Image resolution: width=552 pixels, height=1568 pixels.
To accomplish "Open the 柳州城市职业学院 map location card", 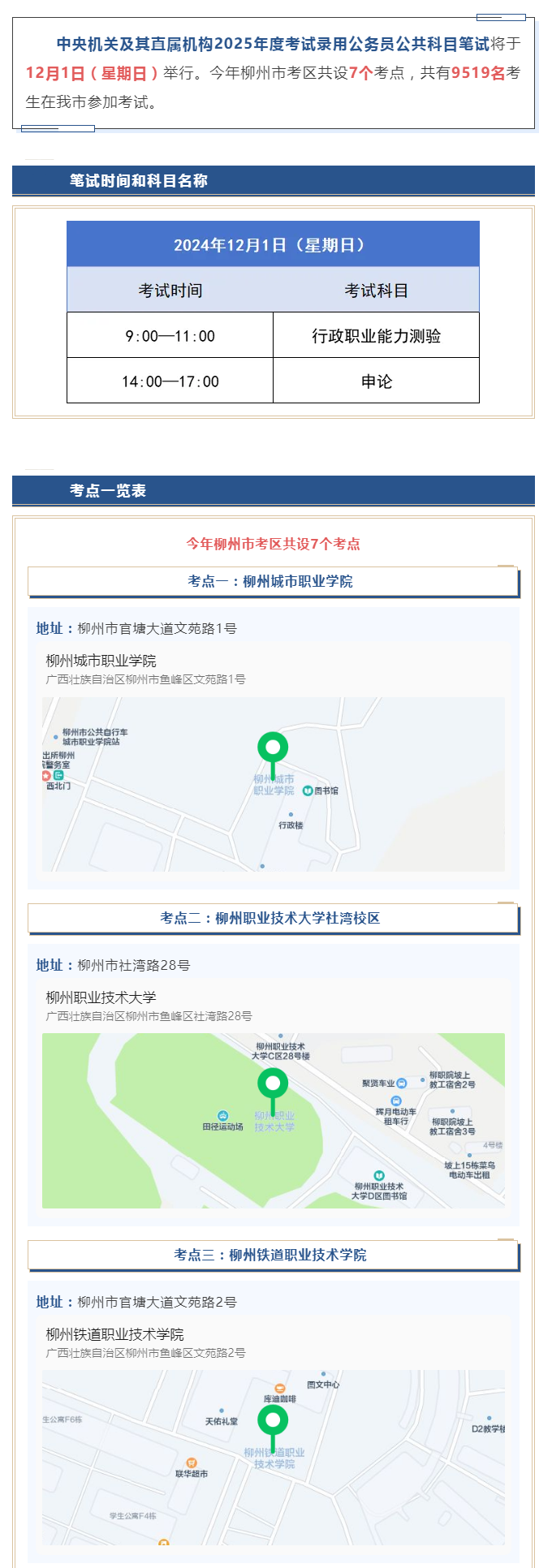I will tap(273, 756).
